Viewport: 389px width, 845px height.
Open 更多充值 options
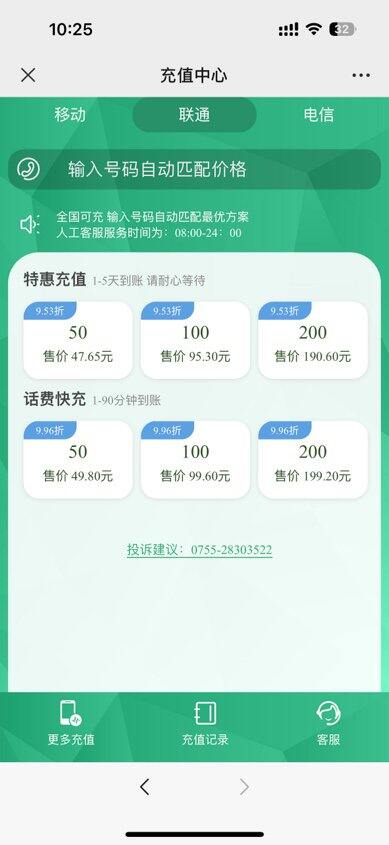coord(71,723)
